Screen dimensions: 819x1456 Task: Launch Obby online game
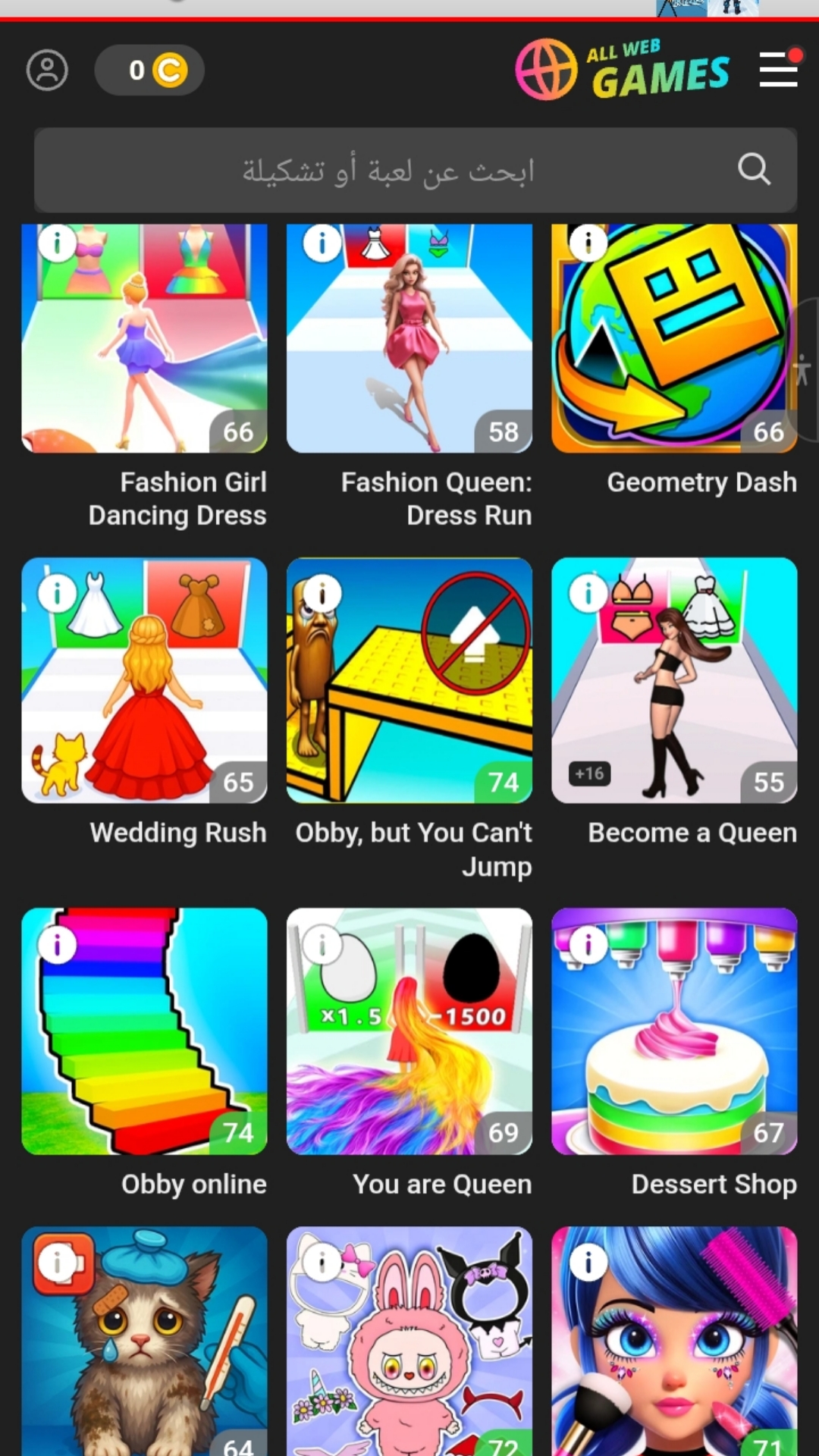[144, 1031]
